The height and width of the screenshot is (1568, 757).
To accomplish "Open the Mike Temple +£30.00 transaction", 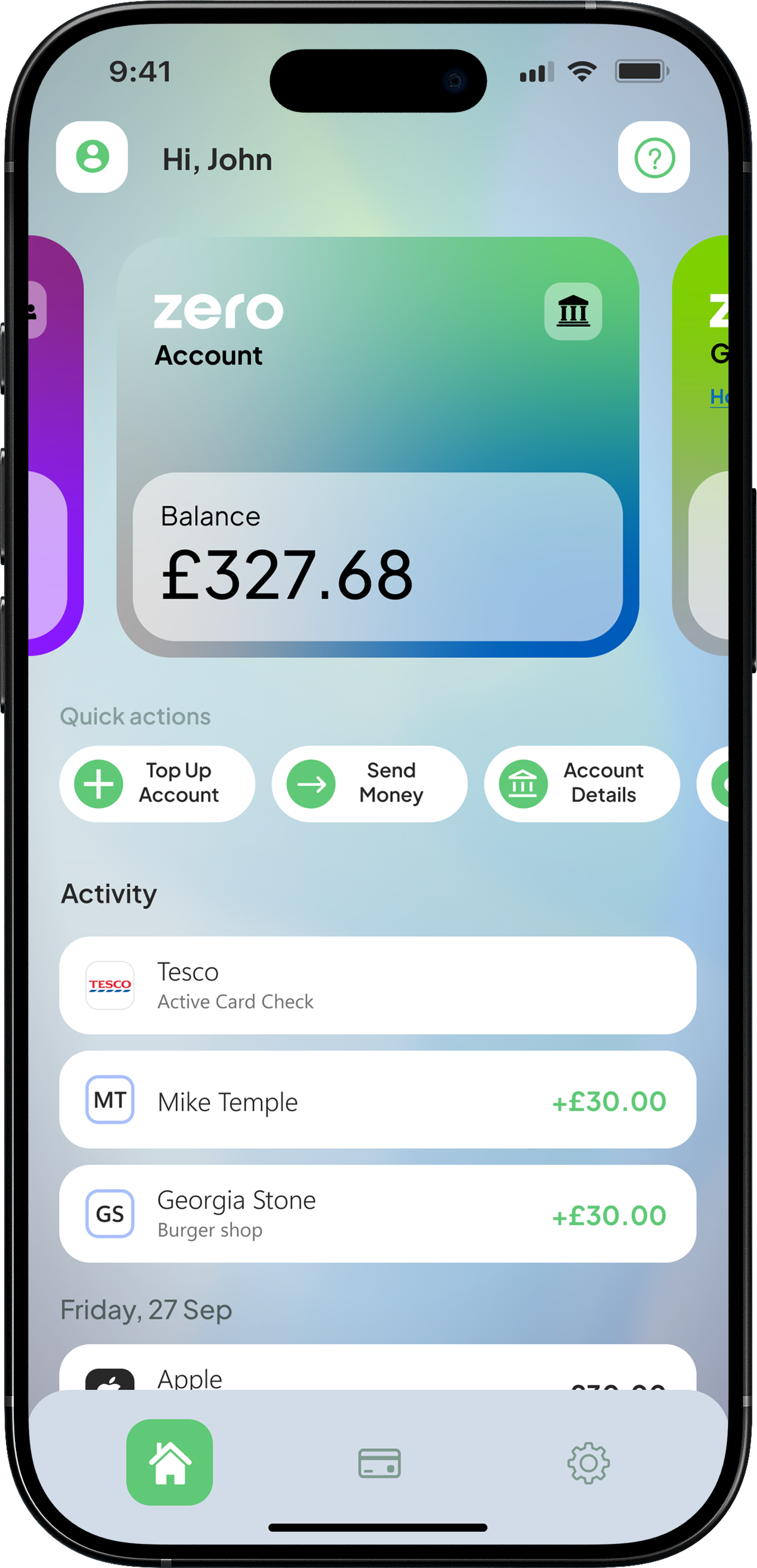I will [x=377, y=1100].
